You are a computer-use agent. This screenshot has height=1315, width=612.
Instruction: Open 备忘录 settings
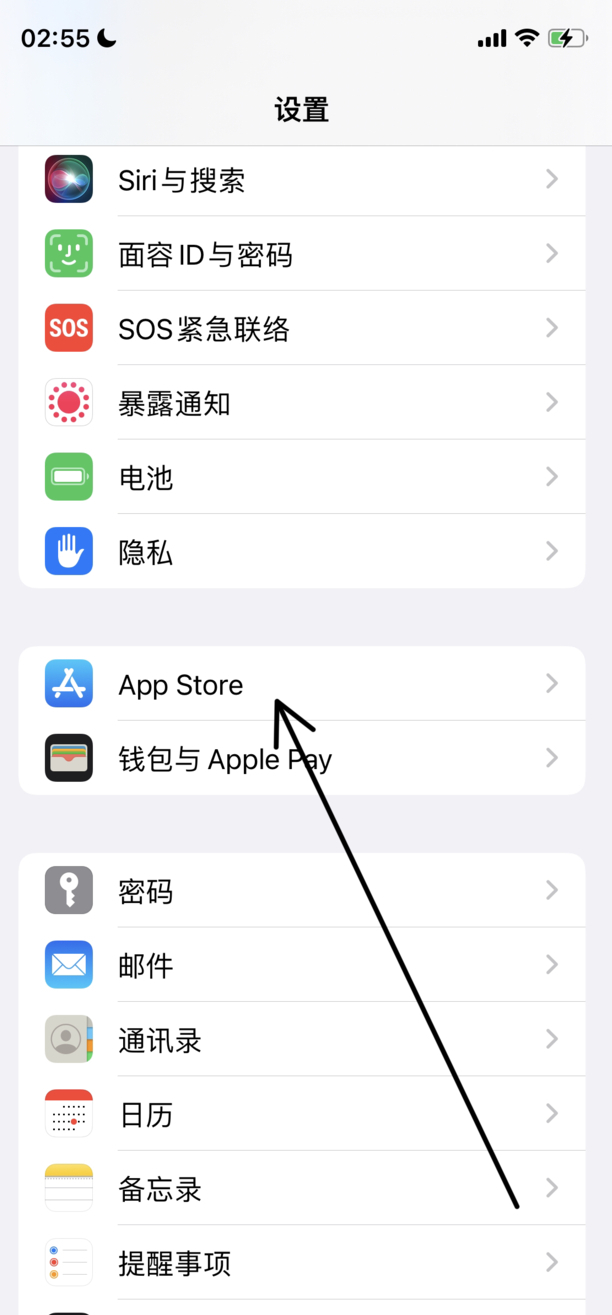click(300, 1188)
